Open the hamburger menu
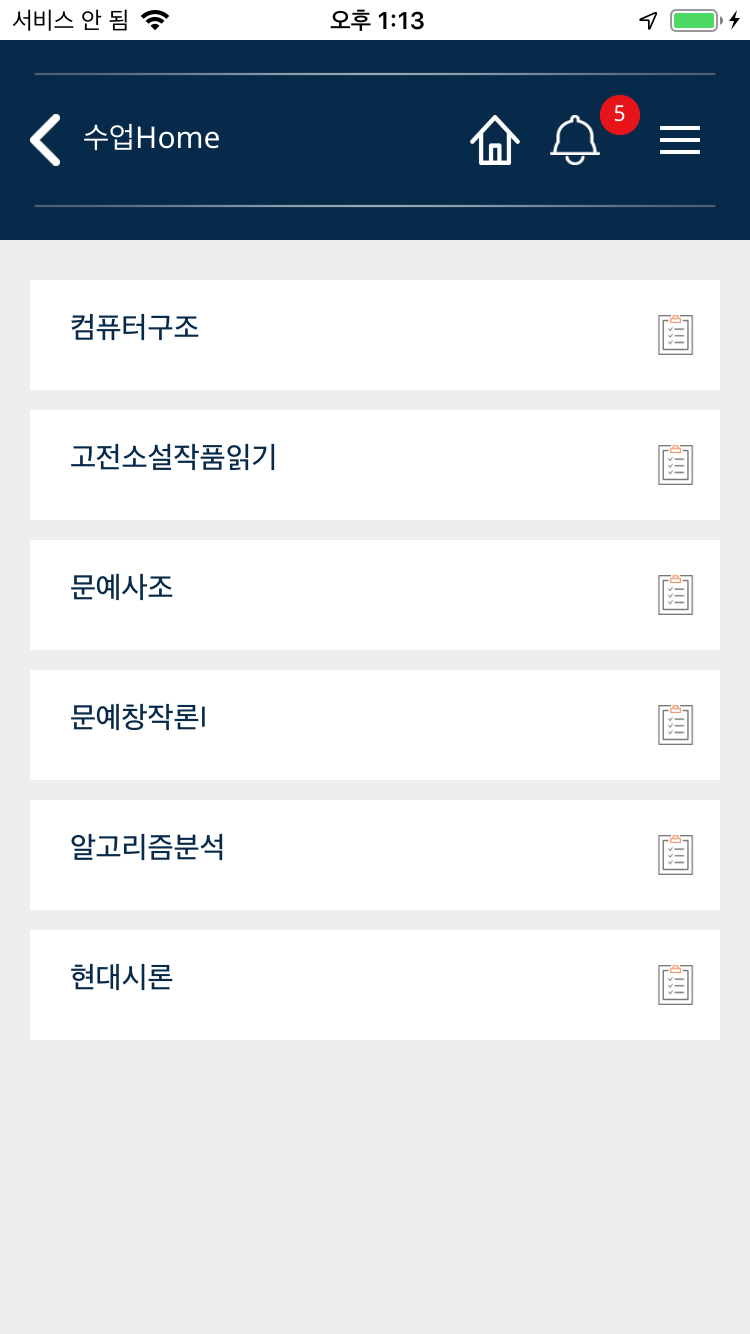This screenshot has width=750, height=1334. click(x=680, y=140)
